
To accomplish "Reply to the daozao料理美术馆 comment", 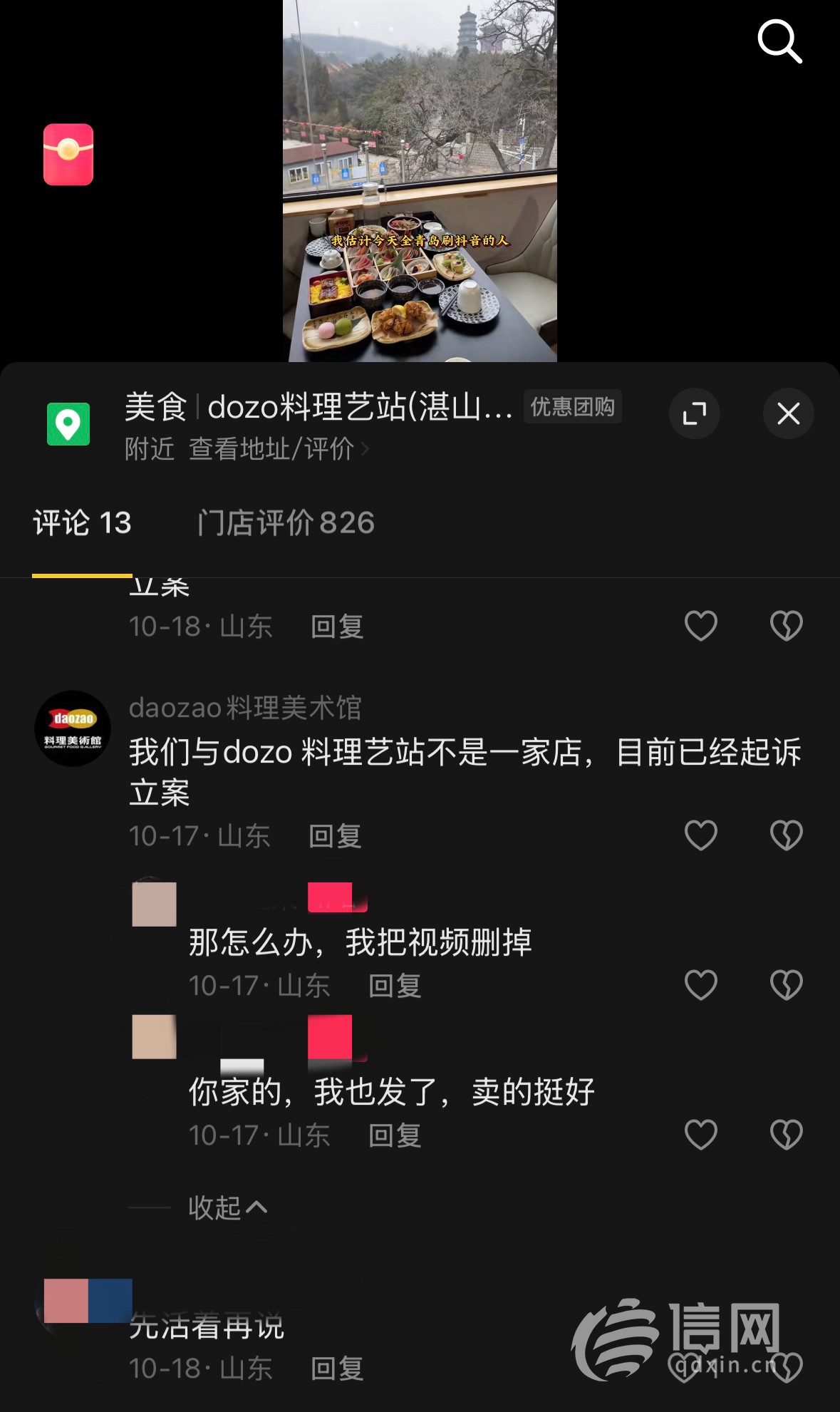I will [335, 836].
